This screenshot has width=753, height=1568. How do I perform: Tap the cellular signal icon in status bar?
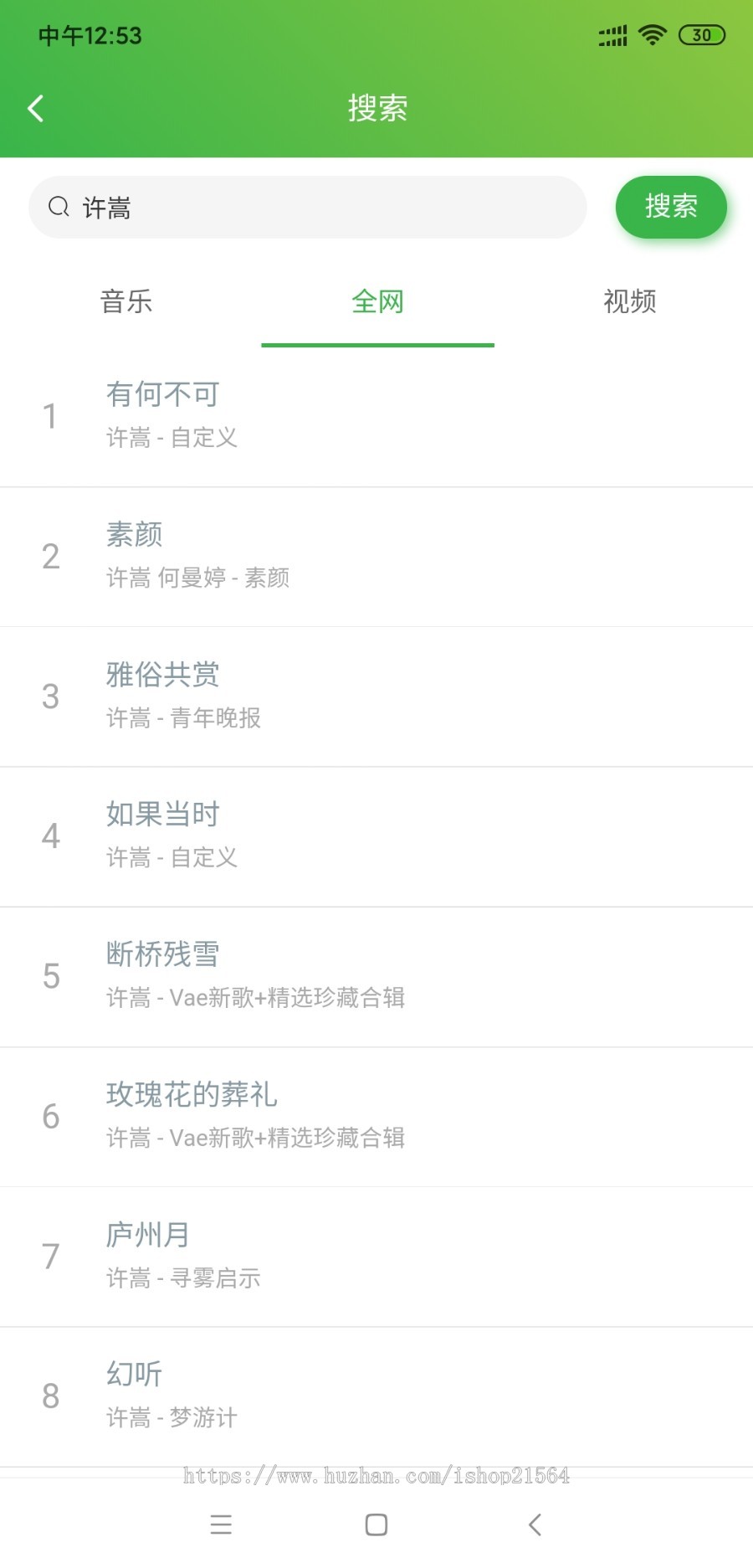610,35
